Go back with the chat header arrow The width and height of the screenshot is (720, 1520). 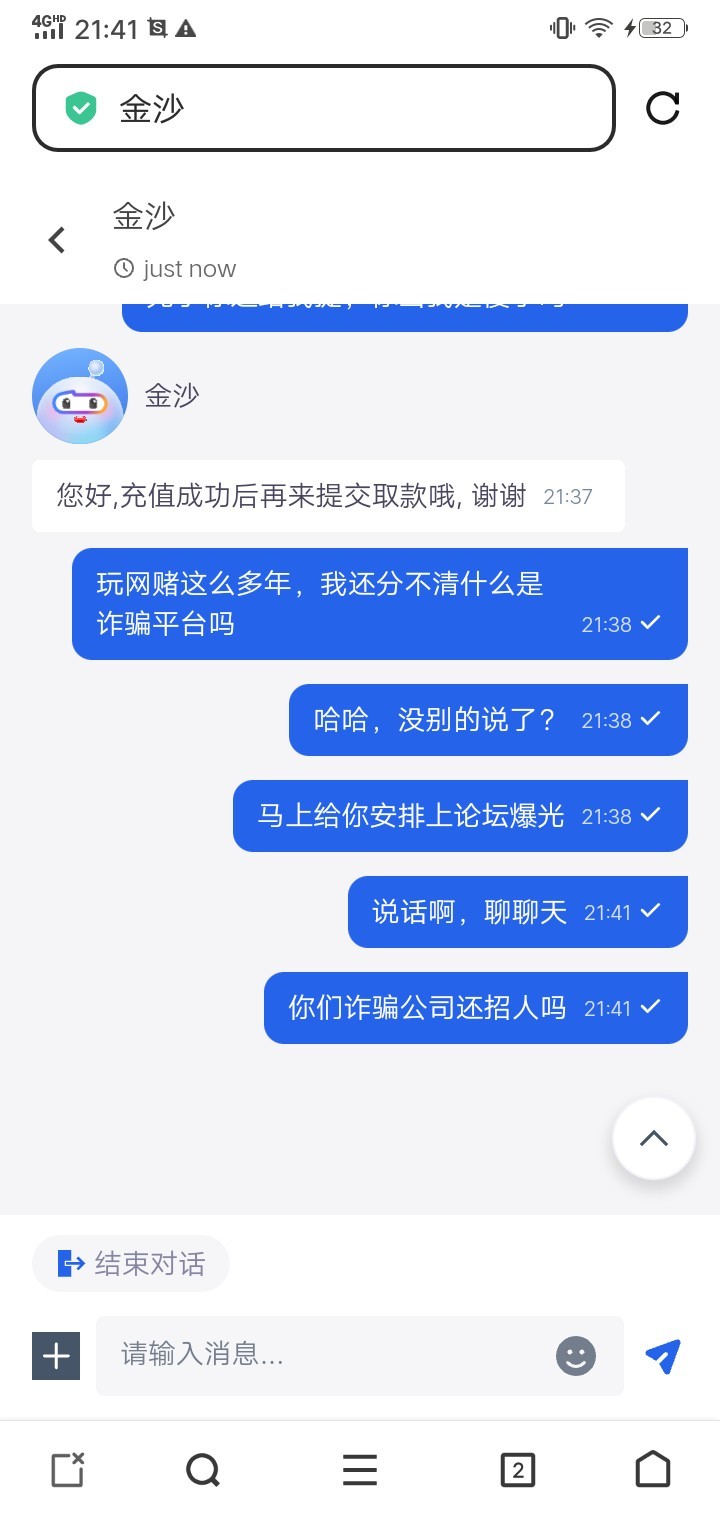pos(57,240)
